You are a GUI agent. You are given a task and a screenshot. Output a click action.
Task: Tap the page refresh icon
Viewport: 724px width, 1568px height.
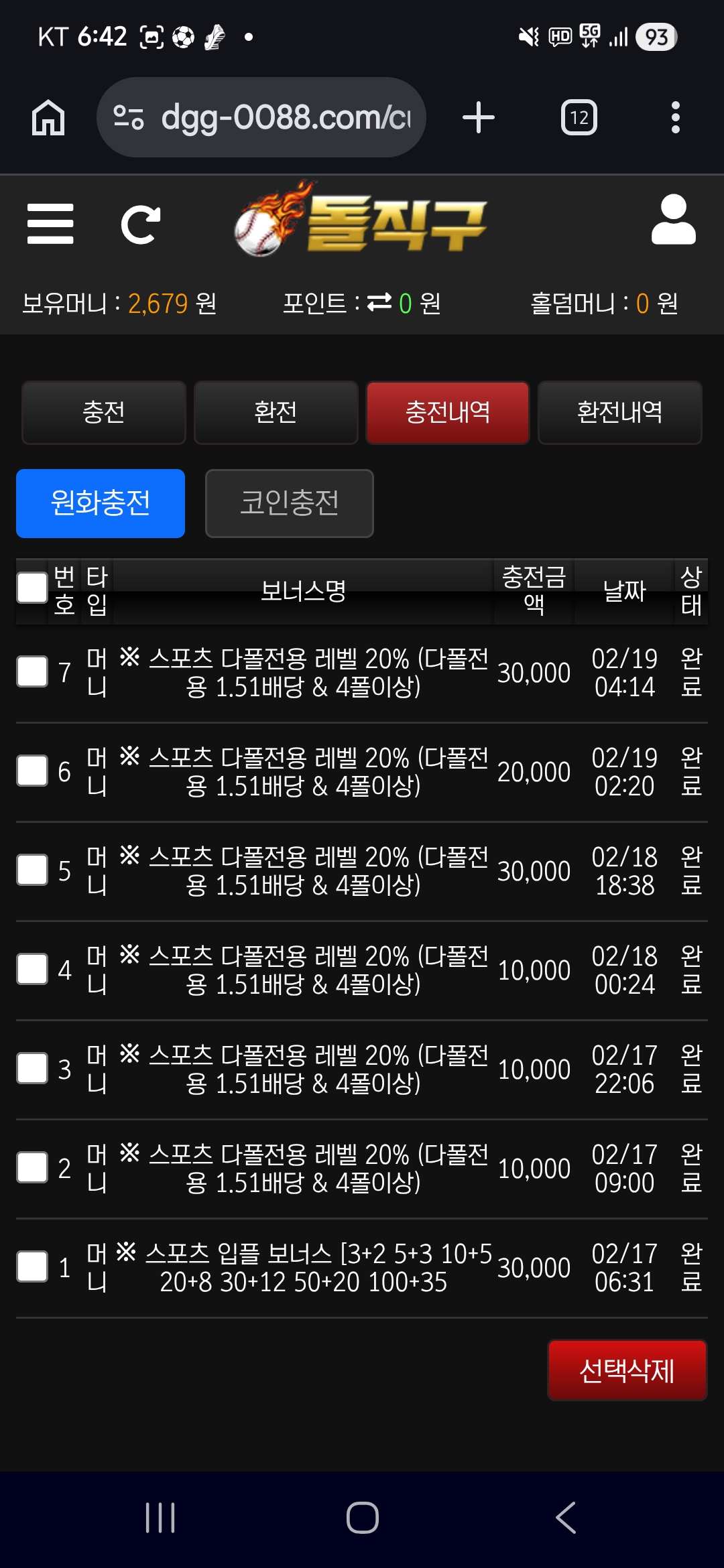[140, 224]
